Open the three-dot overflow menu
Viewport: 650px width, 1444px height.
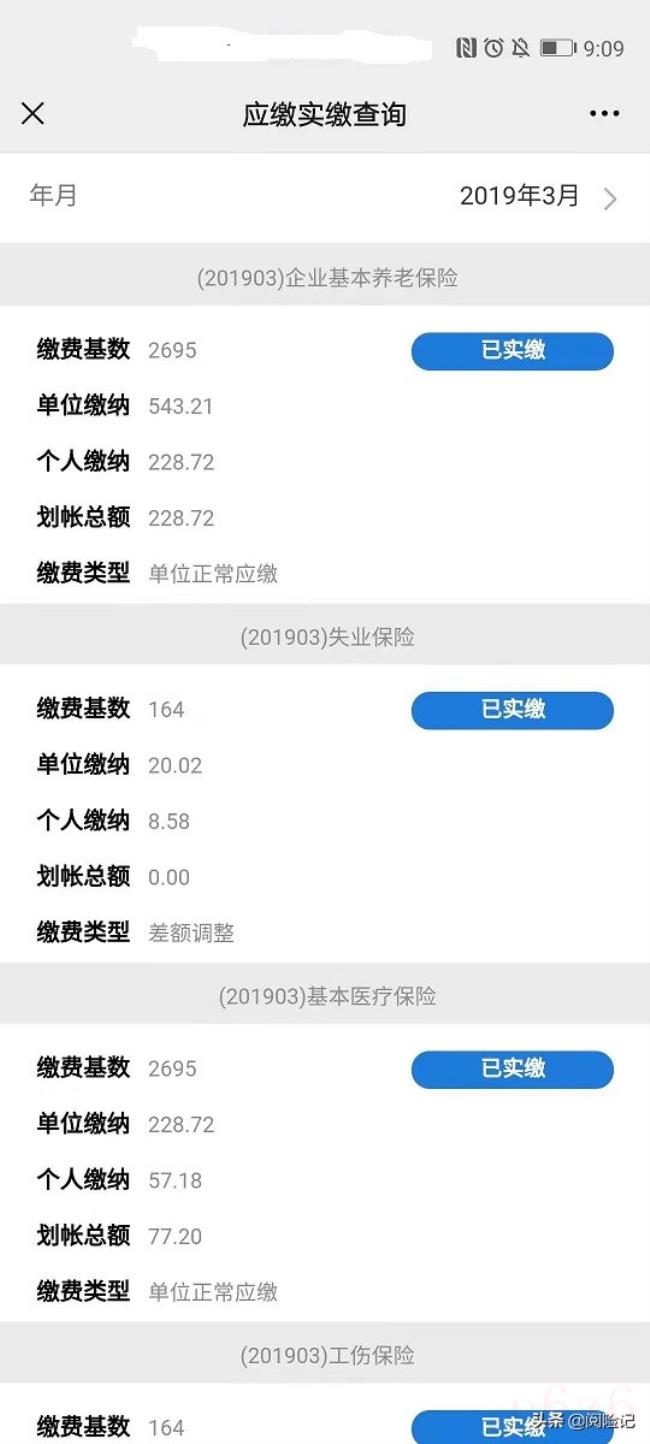(604, 114)
